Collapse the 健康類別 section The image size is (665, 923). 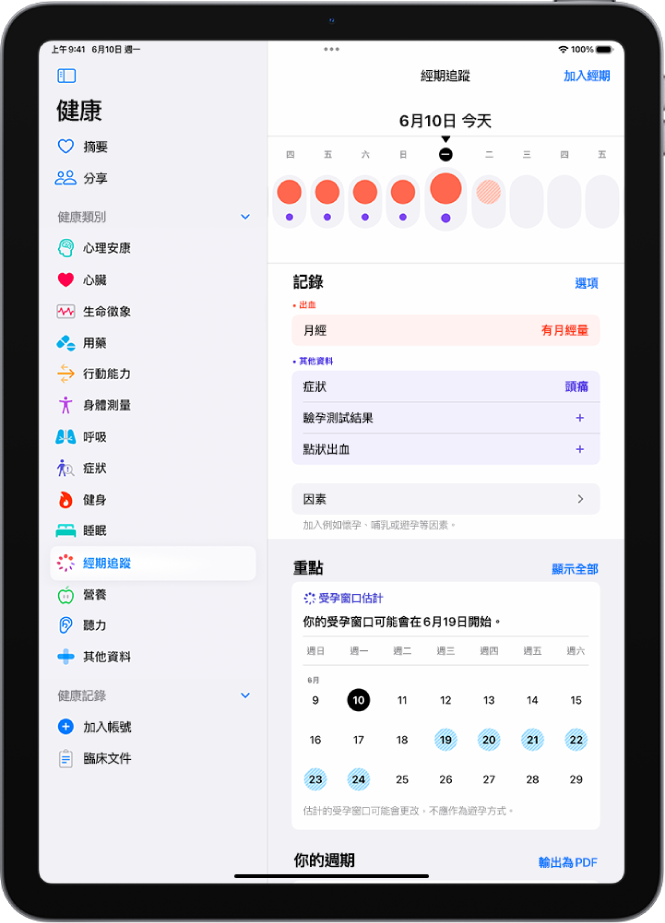(245, 216)
